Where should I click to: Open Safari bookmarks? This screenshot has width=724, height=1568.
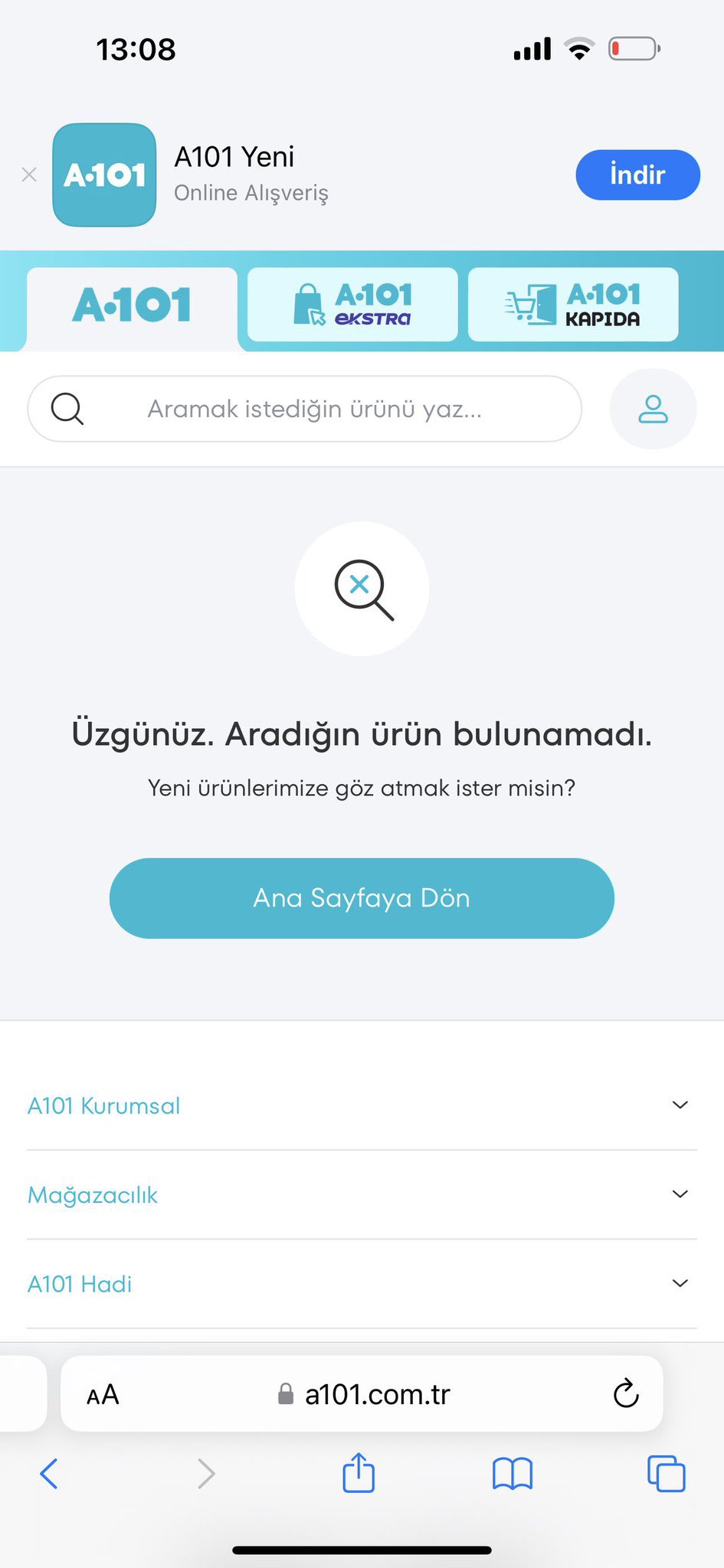pos(513,1474)
